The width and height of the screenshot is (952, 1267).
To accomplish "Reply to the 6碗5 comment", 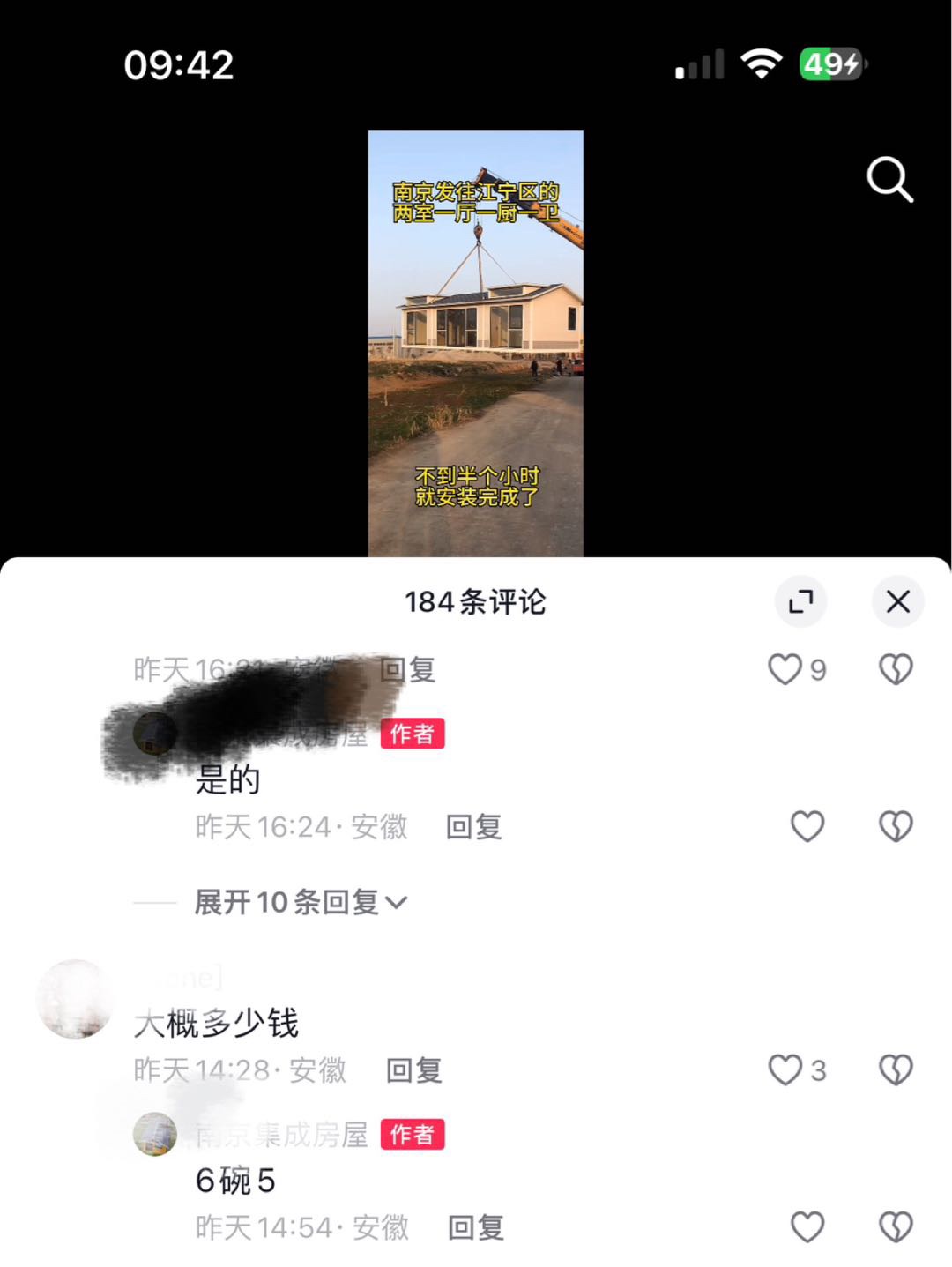I will (475, 1227).
